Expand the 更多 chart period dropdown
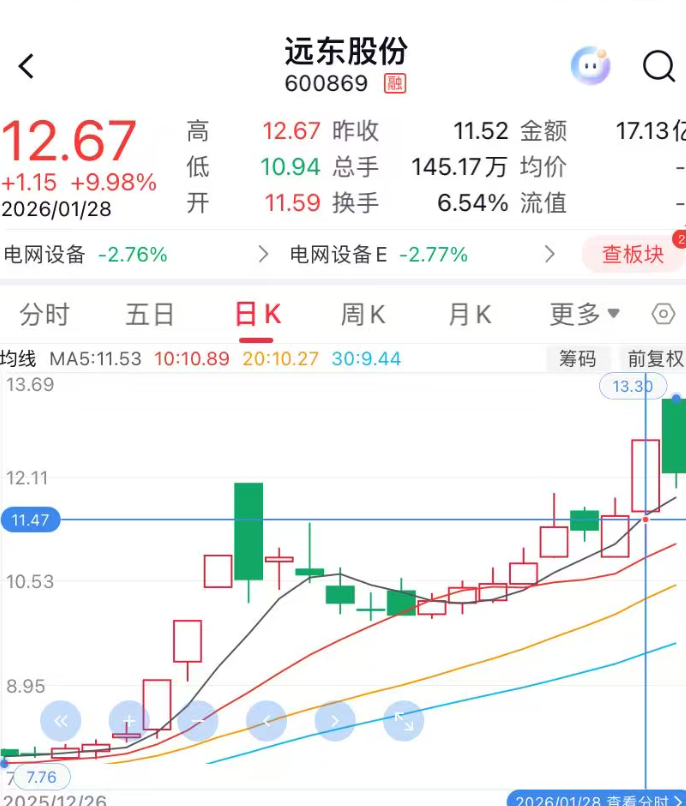Screen dimensions: 686x806 585,315
